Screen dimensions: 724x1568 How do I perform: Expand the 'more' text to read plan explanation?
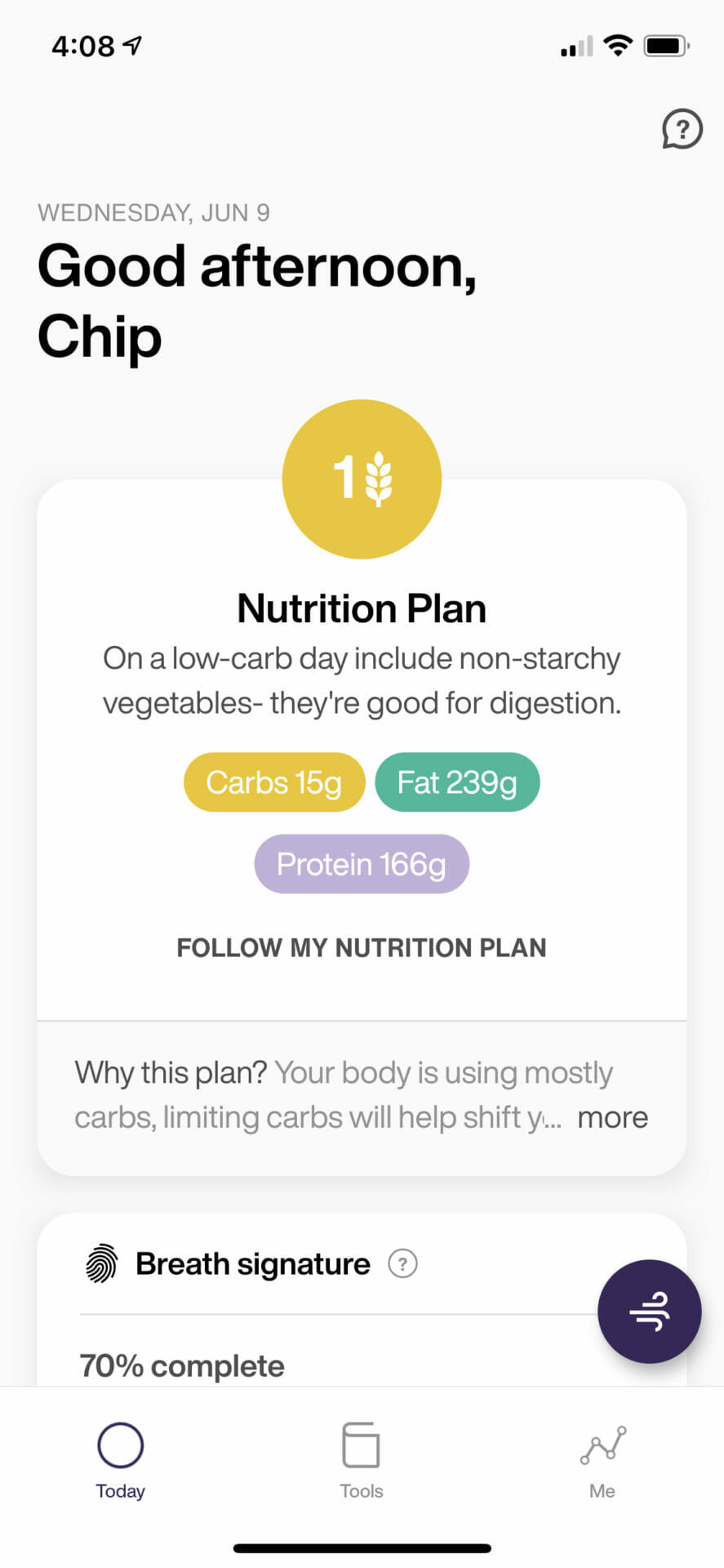pyautogui.click(x=611, y=1116)
